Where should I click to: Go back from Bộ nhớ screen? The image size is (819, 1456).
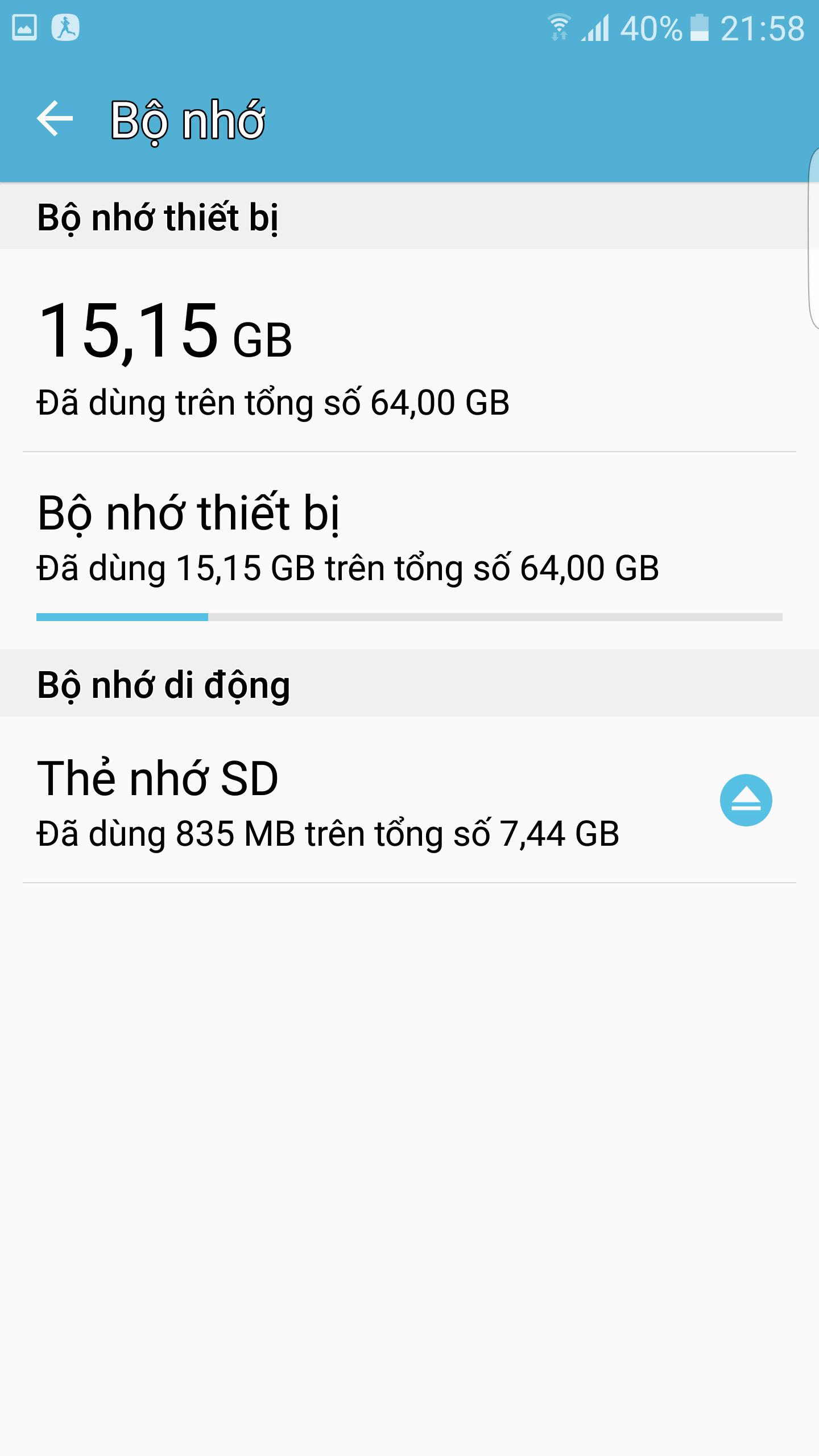pyautogui.click(x=55, y=118)
